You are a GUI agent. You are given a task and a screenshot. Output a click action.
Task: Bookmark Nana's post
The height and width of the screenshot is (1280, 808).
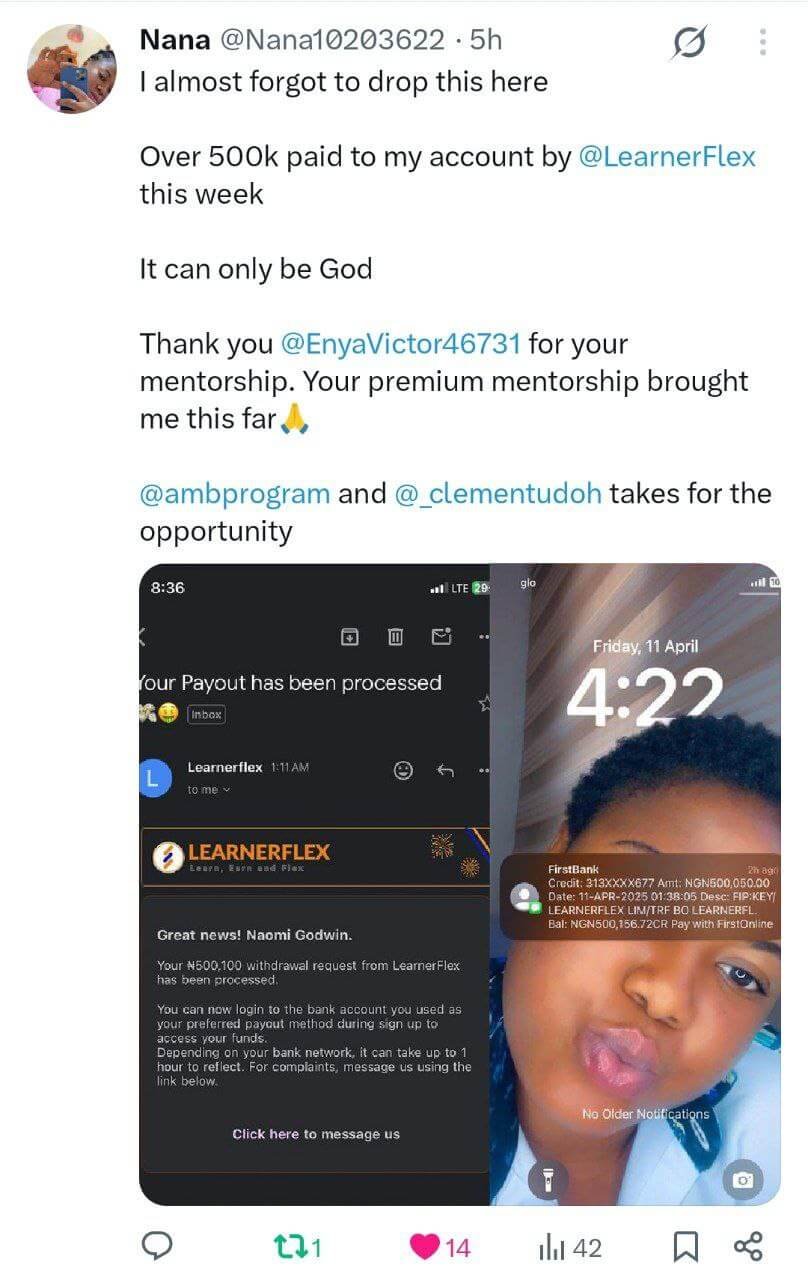[x=685, y=1246]
